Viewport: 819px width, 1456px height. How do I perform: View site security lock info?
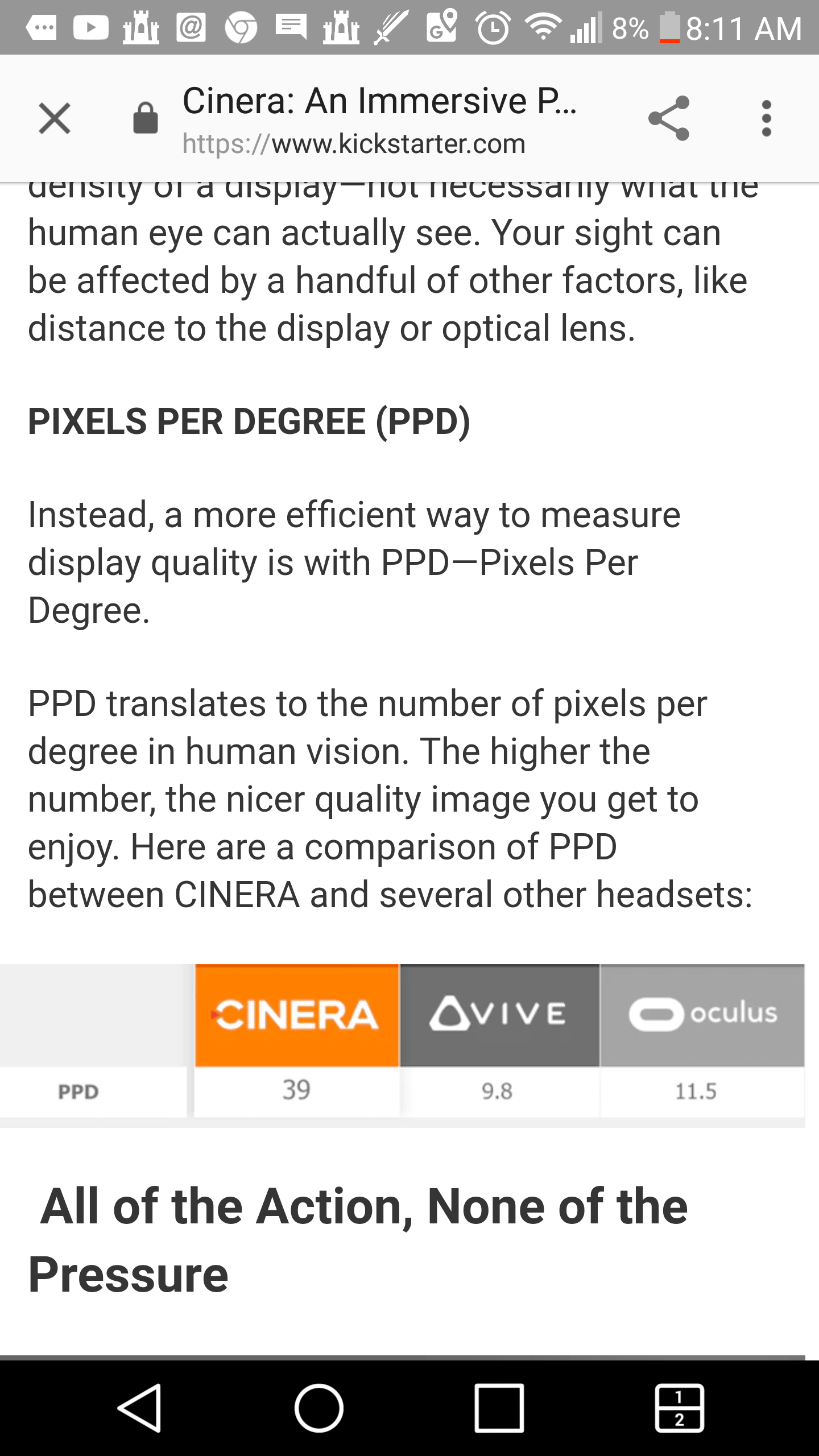[x=145, y=118]
